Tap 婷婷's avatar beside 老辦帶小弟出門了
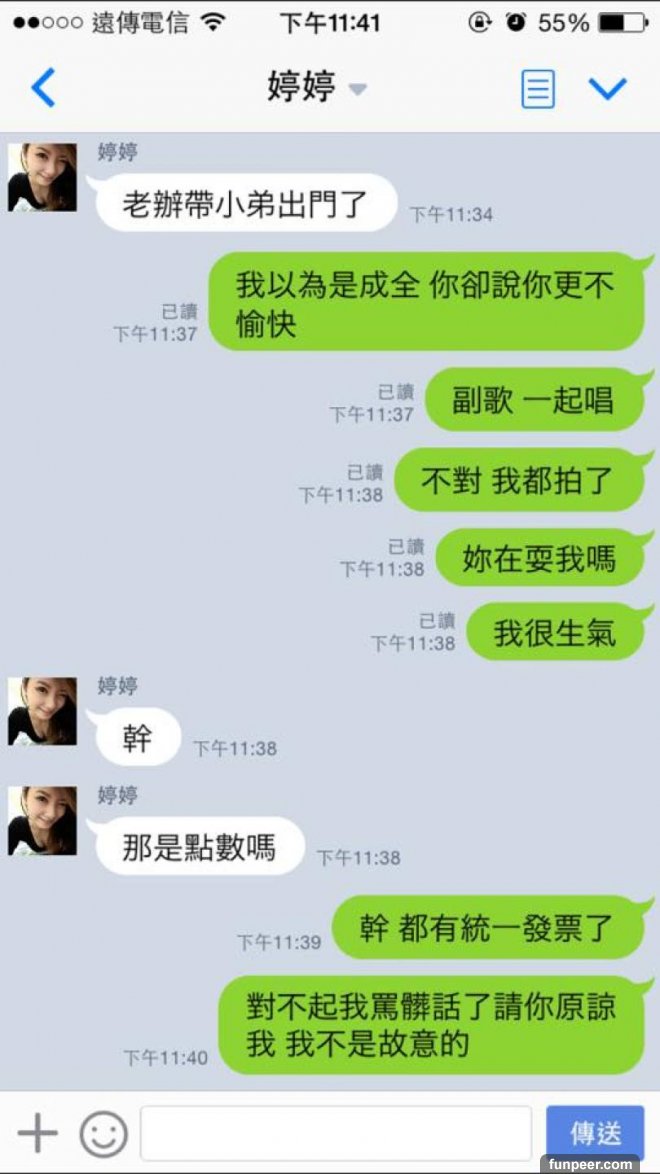 (42, 177)
